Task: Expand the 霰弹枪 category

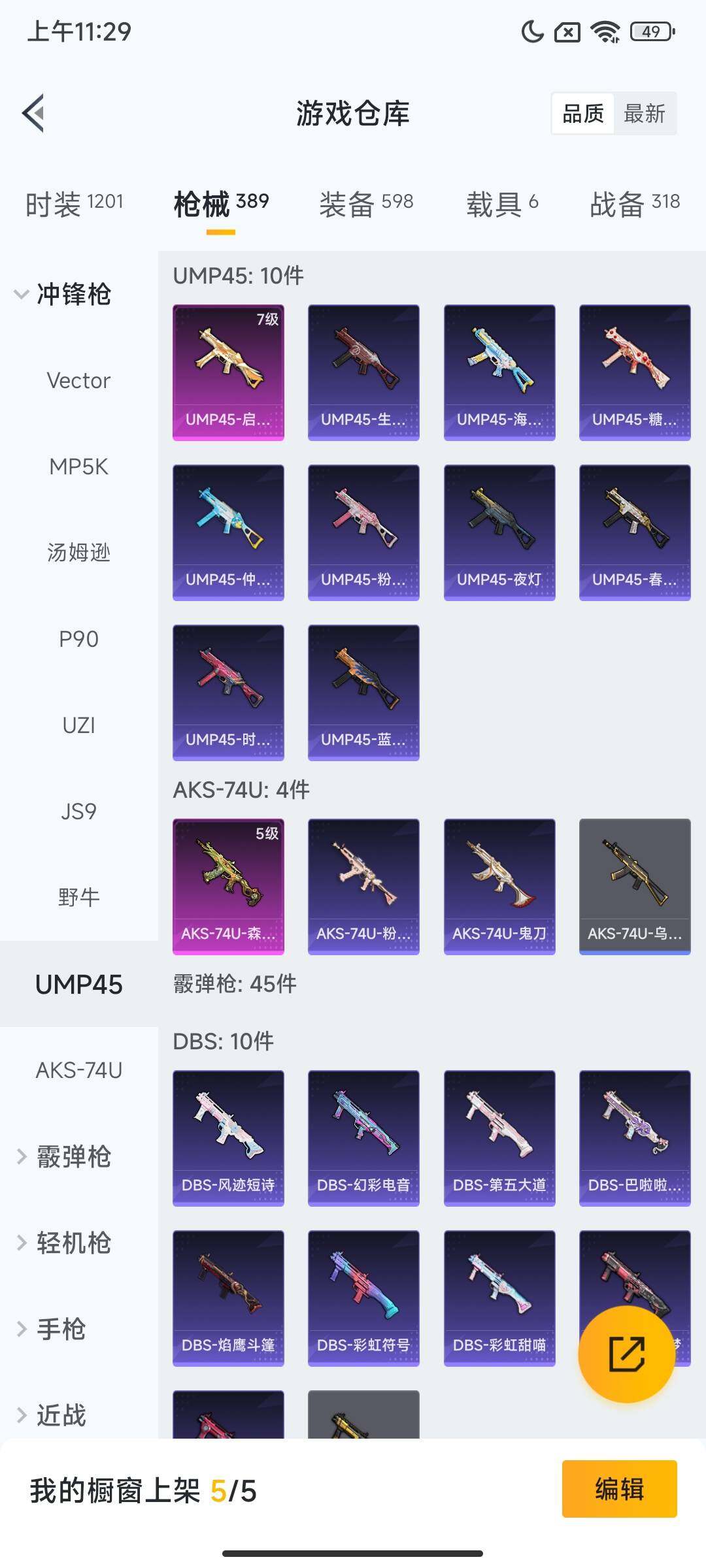Action: point(63,1156)
